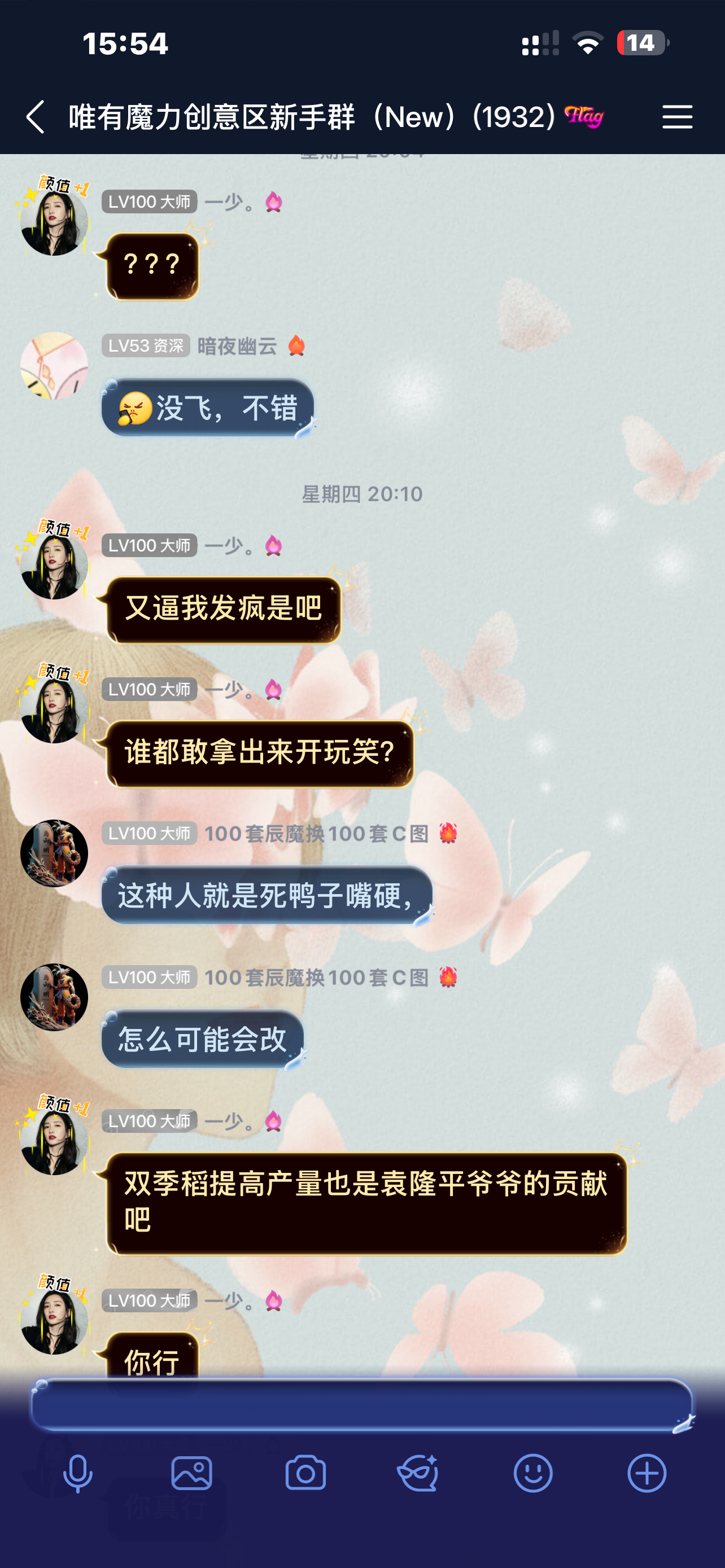Viewport: 725px width, 1568px height.
Task: Open the camera to take a photo
Action: 305,1474
